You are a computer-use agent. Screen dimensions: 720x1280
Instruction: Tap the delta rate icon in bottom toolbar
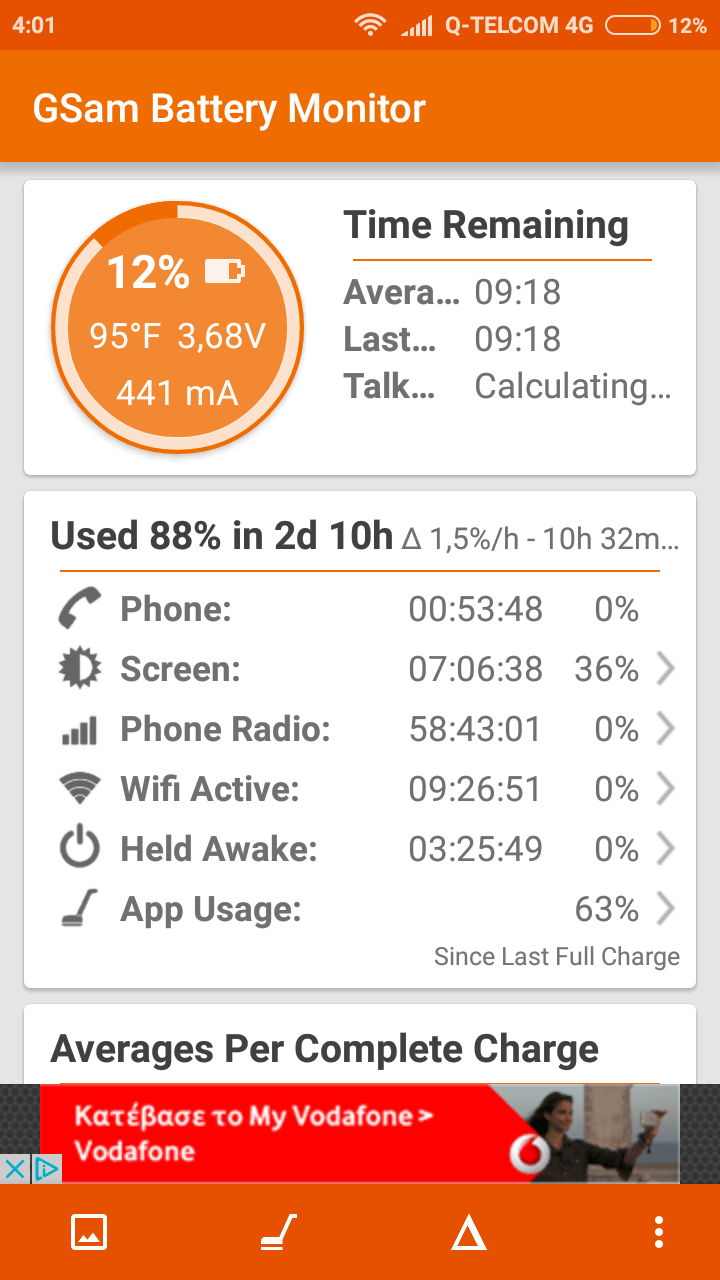468,1234
